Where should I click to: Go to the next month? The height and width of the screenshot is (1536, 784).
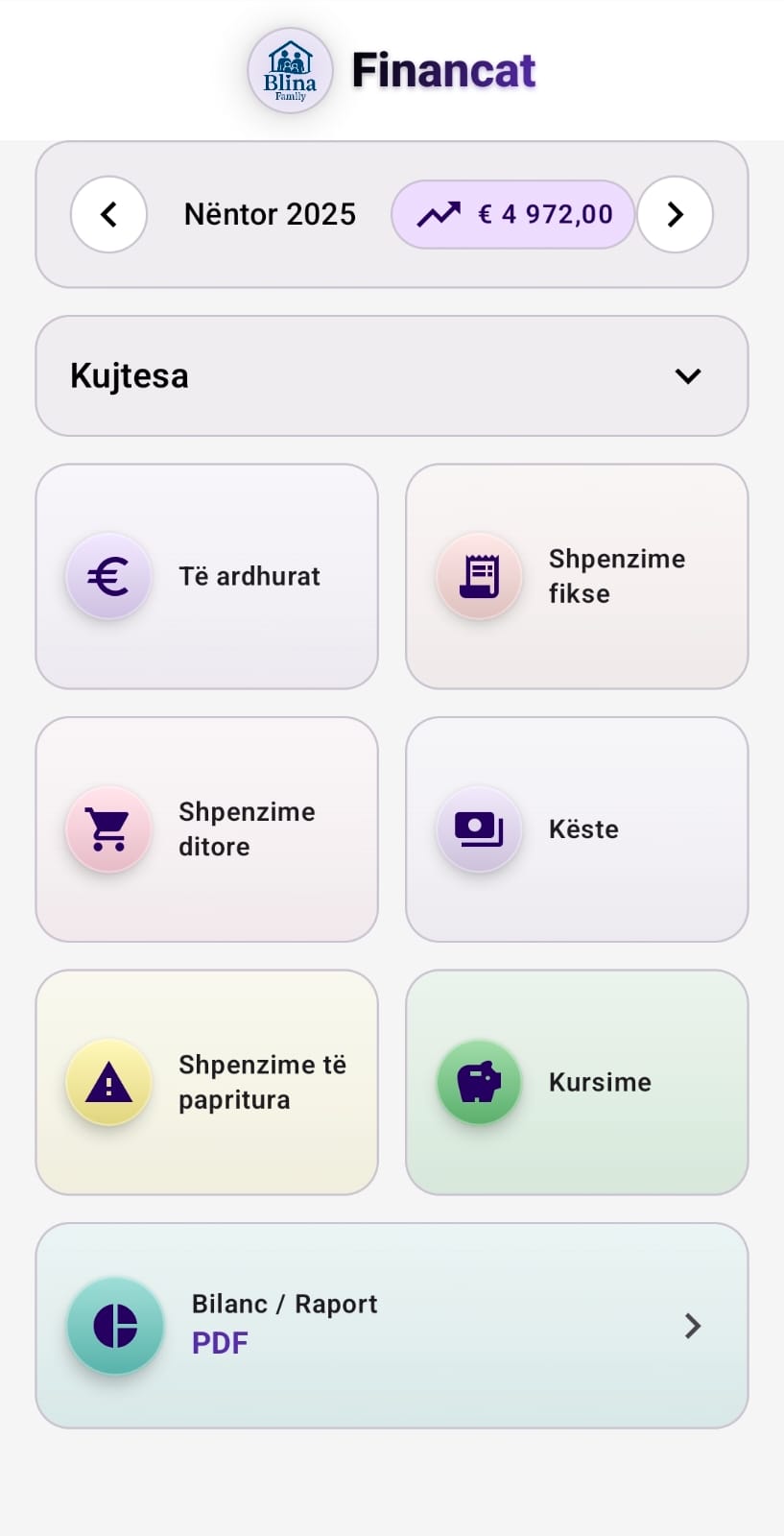(675, 214)
